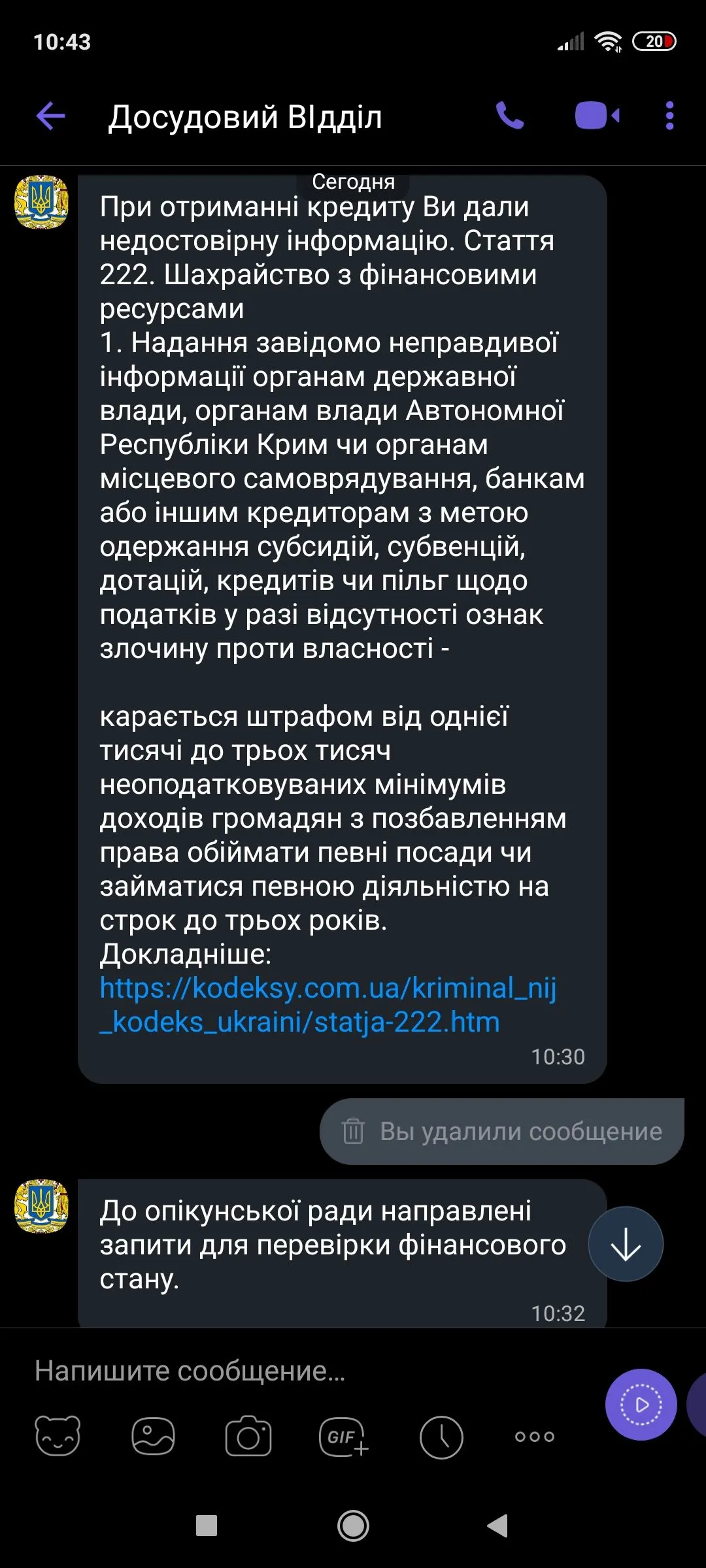
Task: Go back from the Досудовий Відділ chat
Action: 51,117
